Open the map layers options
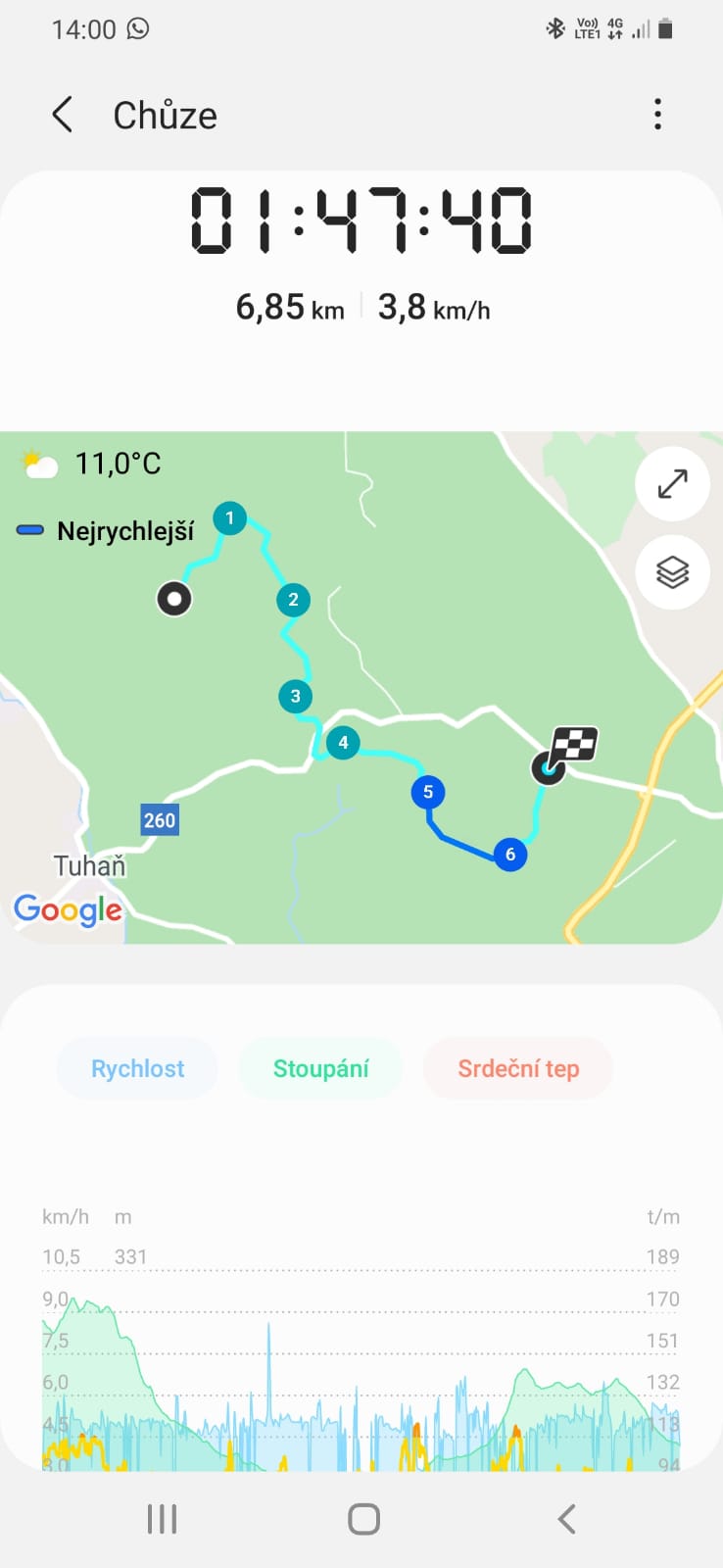Screen dimensions: 723x1568 click(672, 572)
